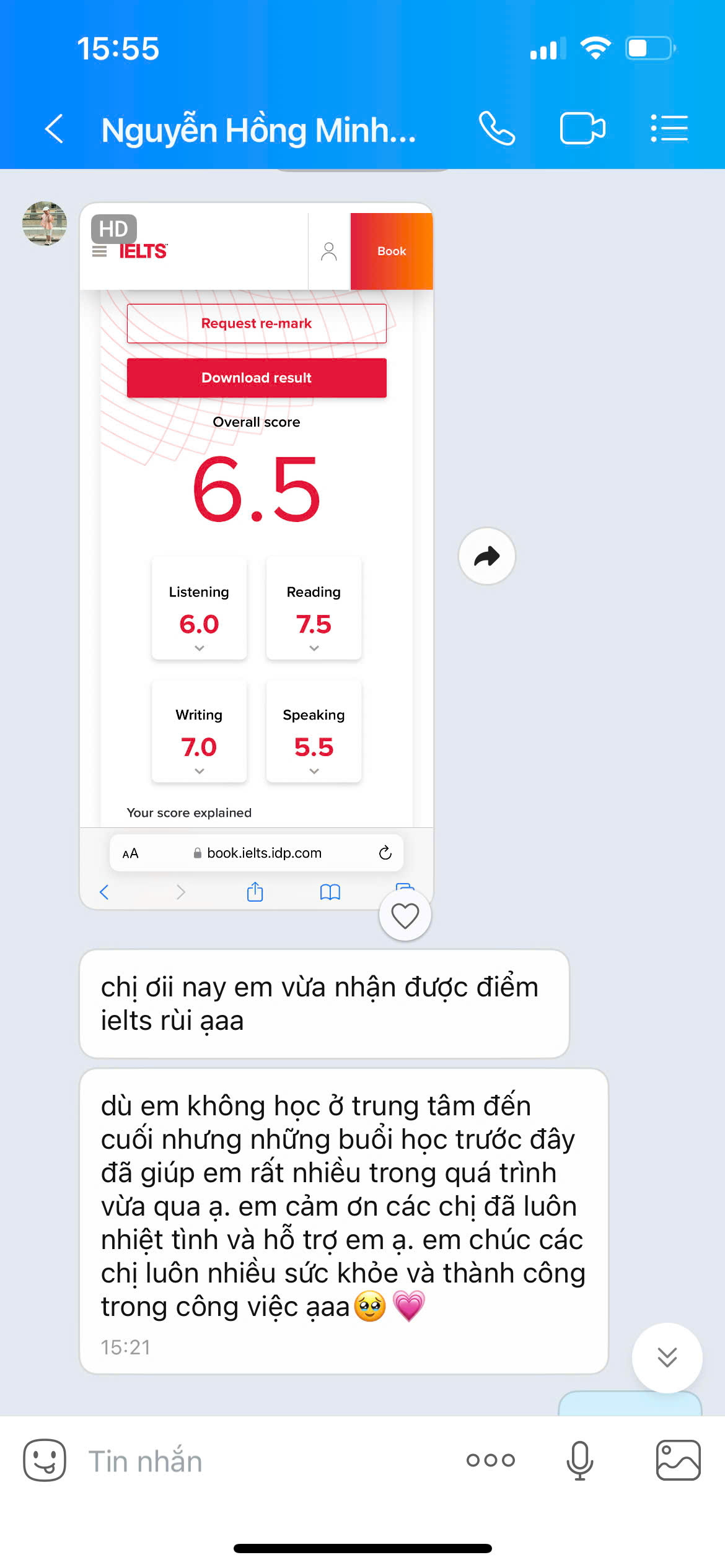Start a video call from the chat header

(582, 129)
